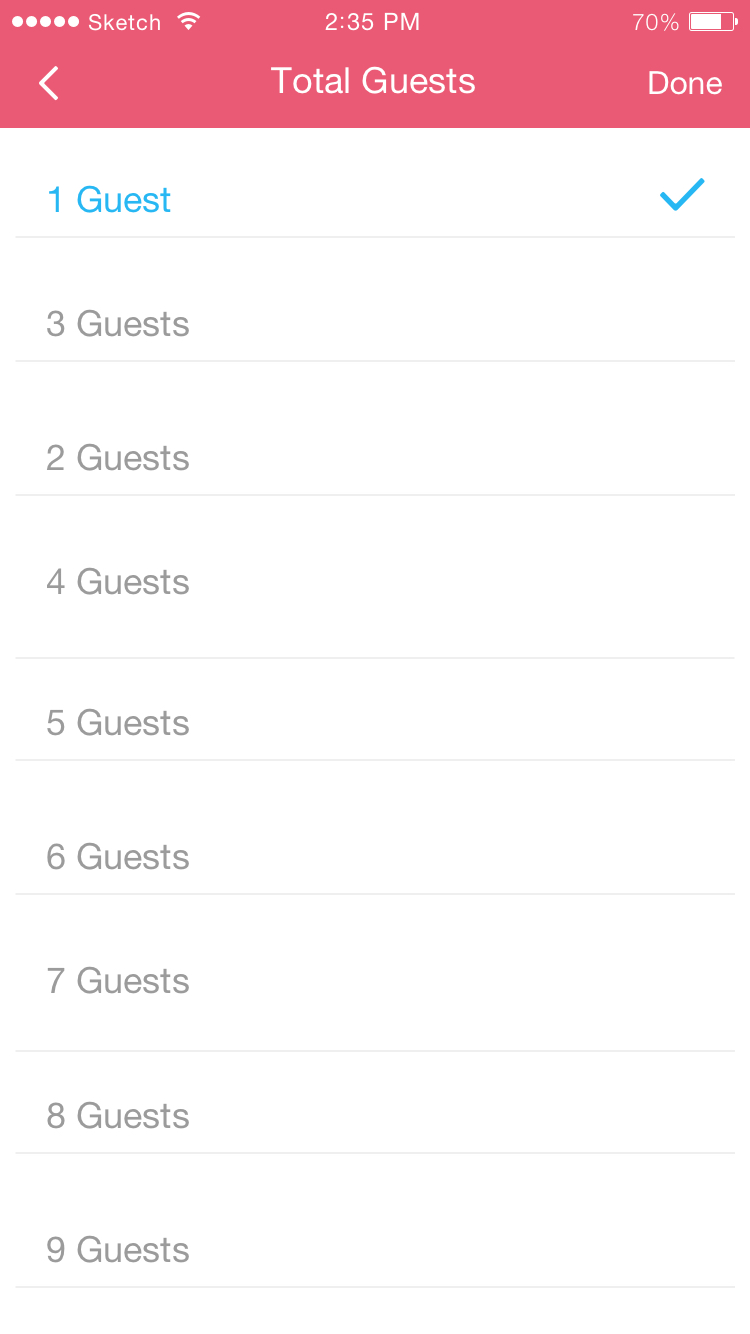Choose the 6 Guests option
This screenshot has width=750, height=1334.
375,828
